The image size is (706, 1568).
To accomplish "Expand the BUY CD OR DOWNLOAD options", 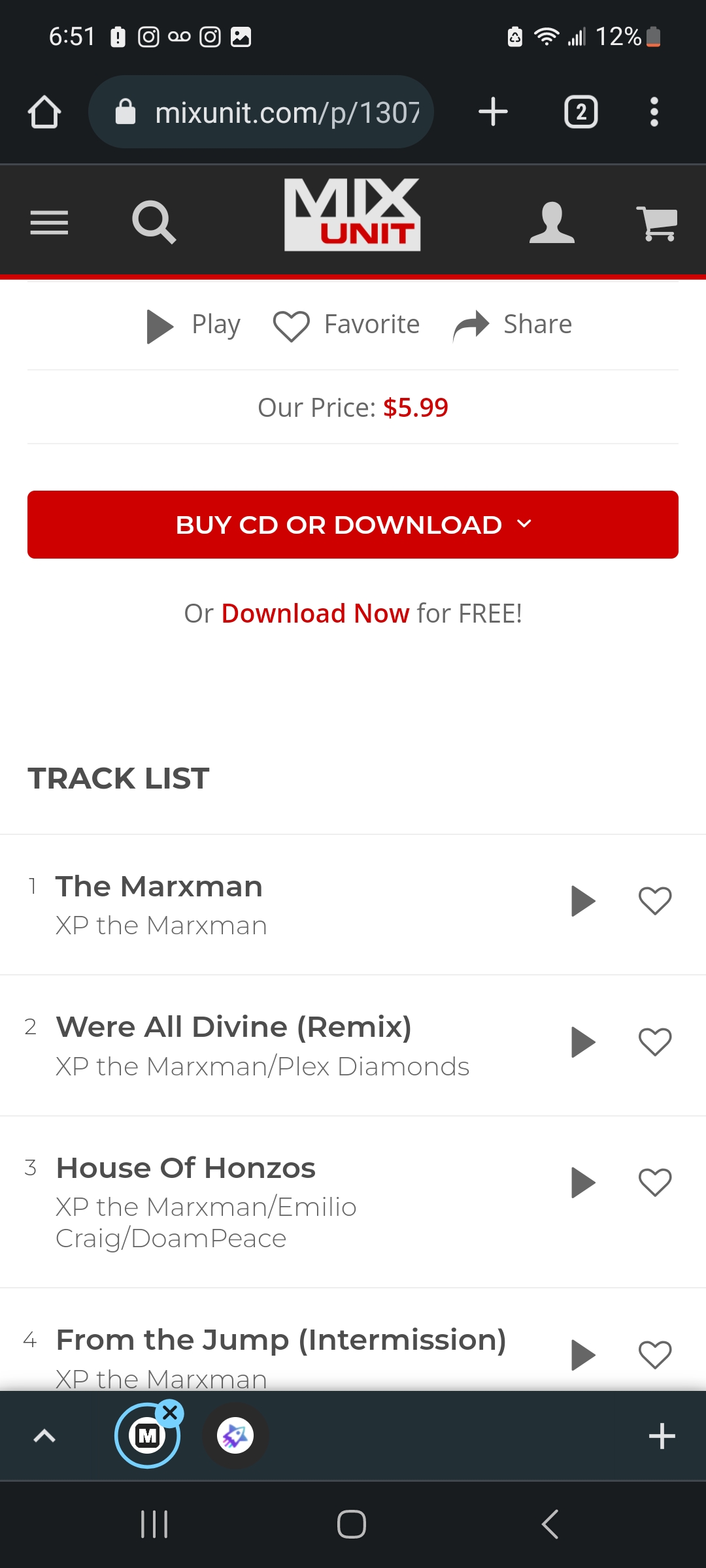I will [x=352, y=525].
